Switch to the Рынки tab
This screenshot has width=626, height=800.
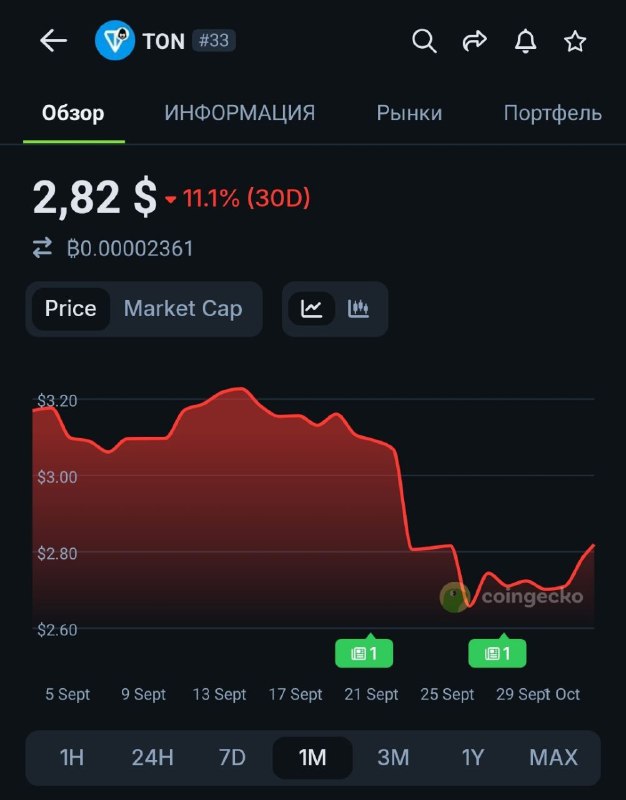click(409, 113)
